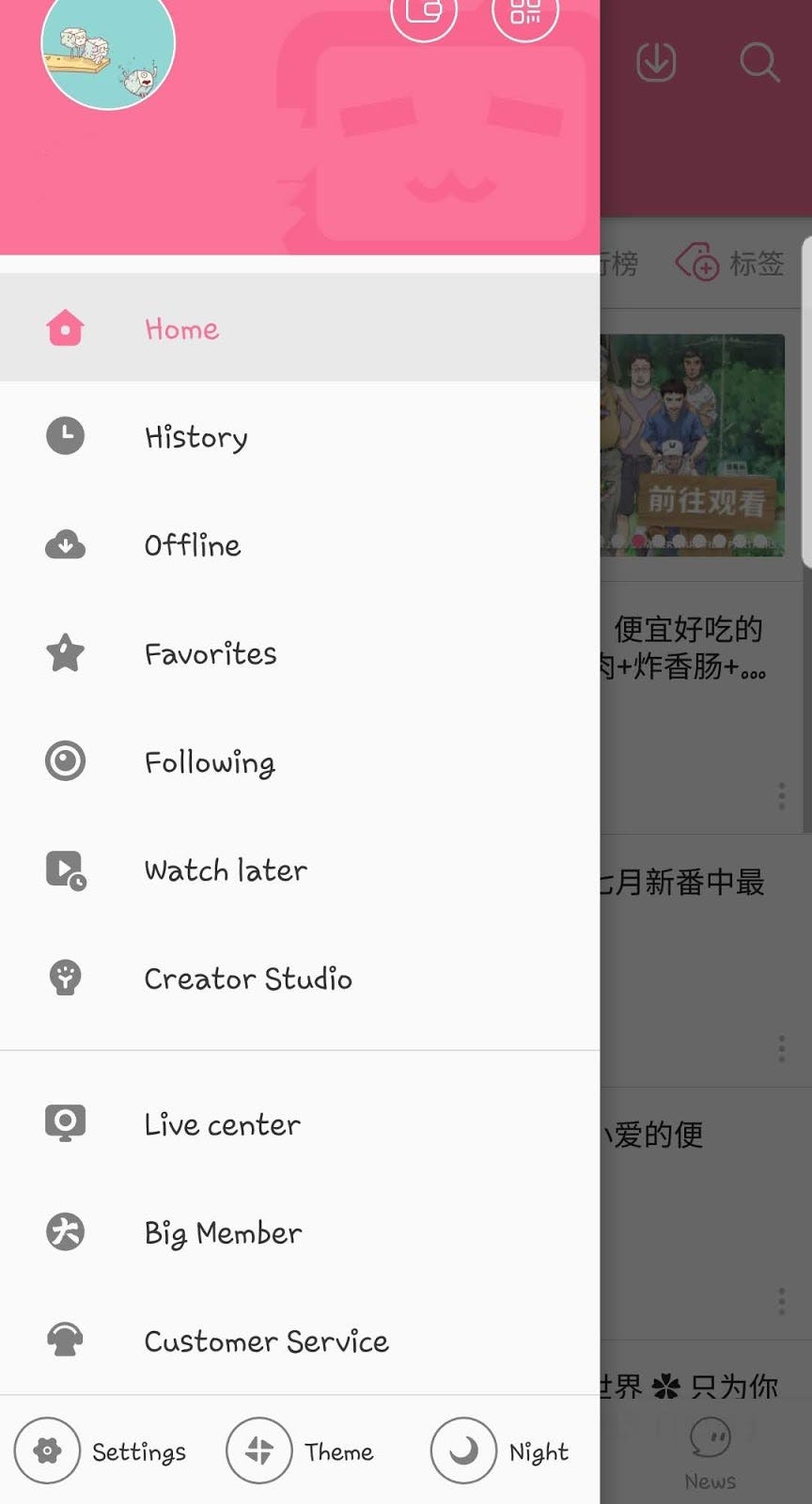Screen dimensions: 812x1504
Task: Open the QR code scanner
Action: pos(524,14)
